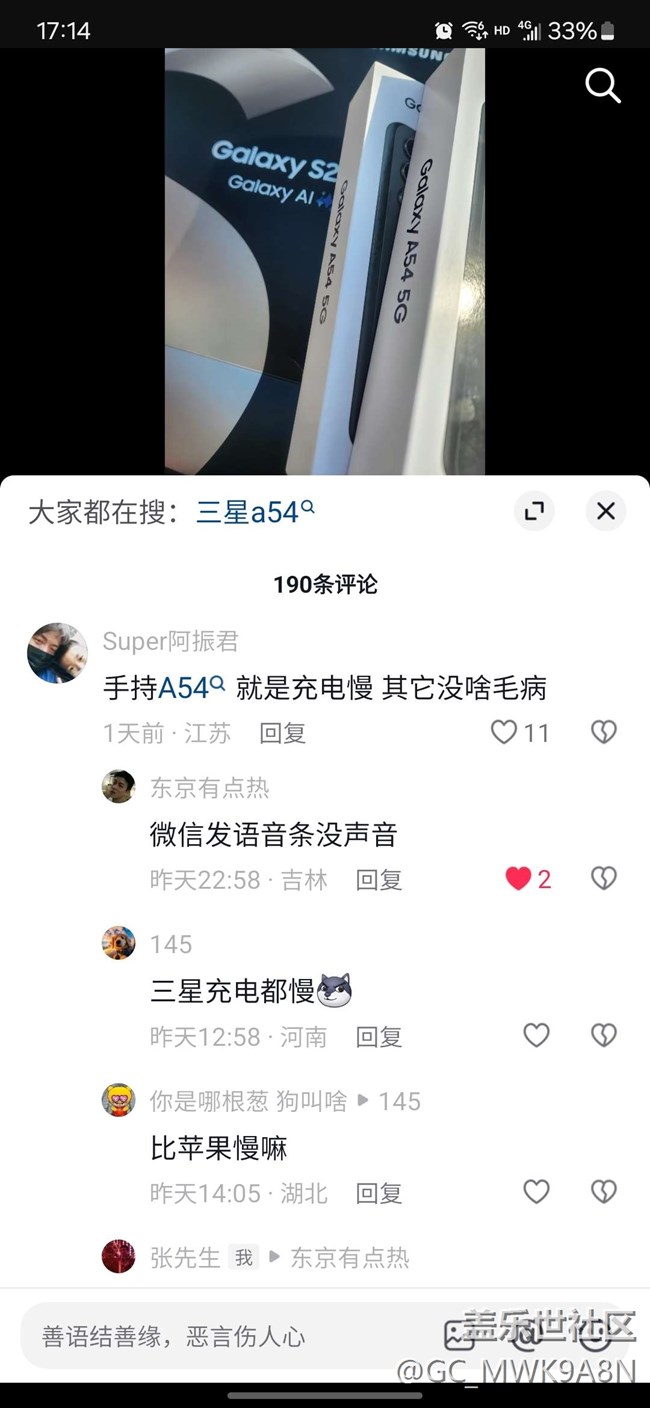The width and height of the screenshot is (650, 1408).
Task: Unlike 东京有点热's comment
Action: point(518,879)
